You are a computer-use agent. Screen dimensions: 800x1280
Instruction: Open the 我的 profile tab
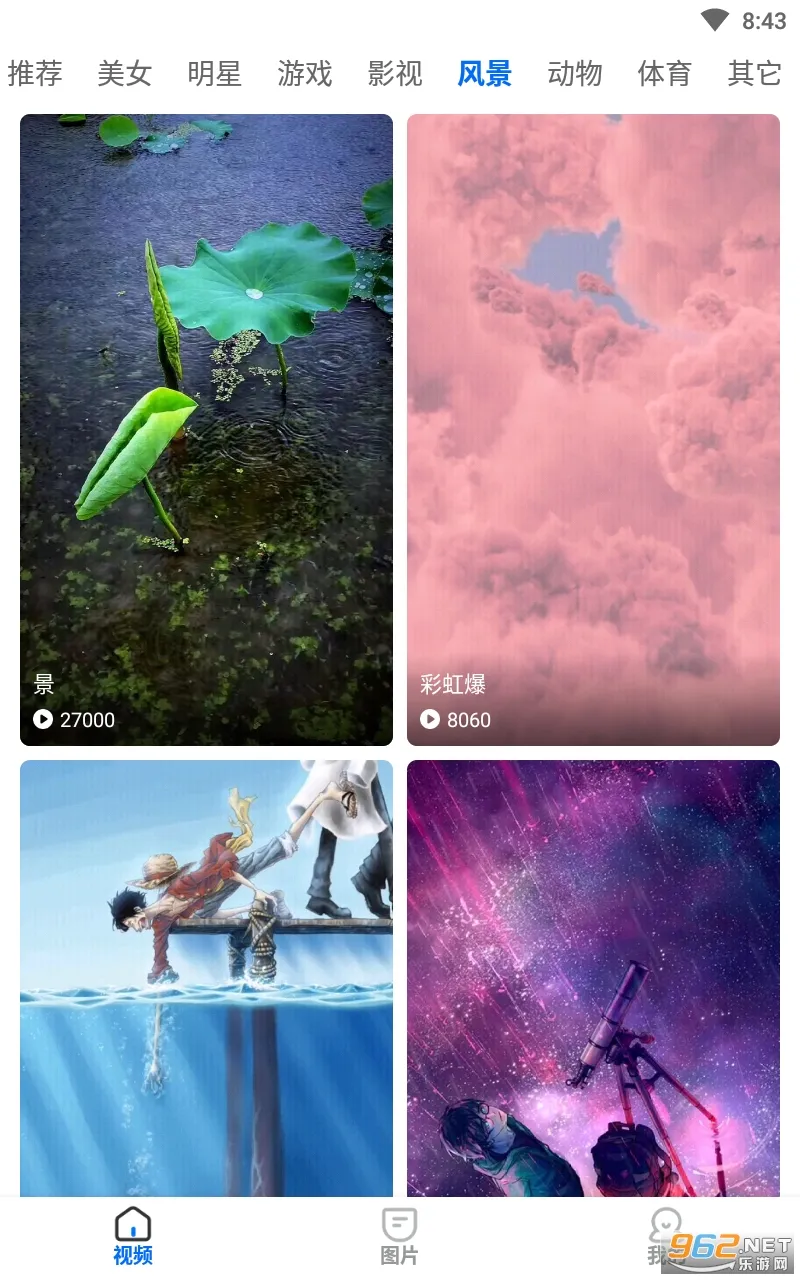tap(664, 1236)
